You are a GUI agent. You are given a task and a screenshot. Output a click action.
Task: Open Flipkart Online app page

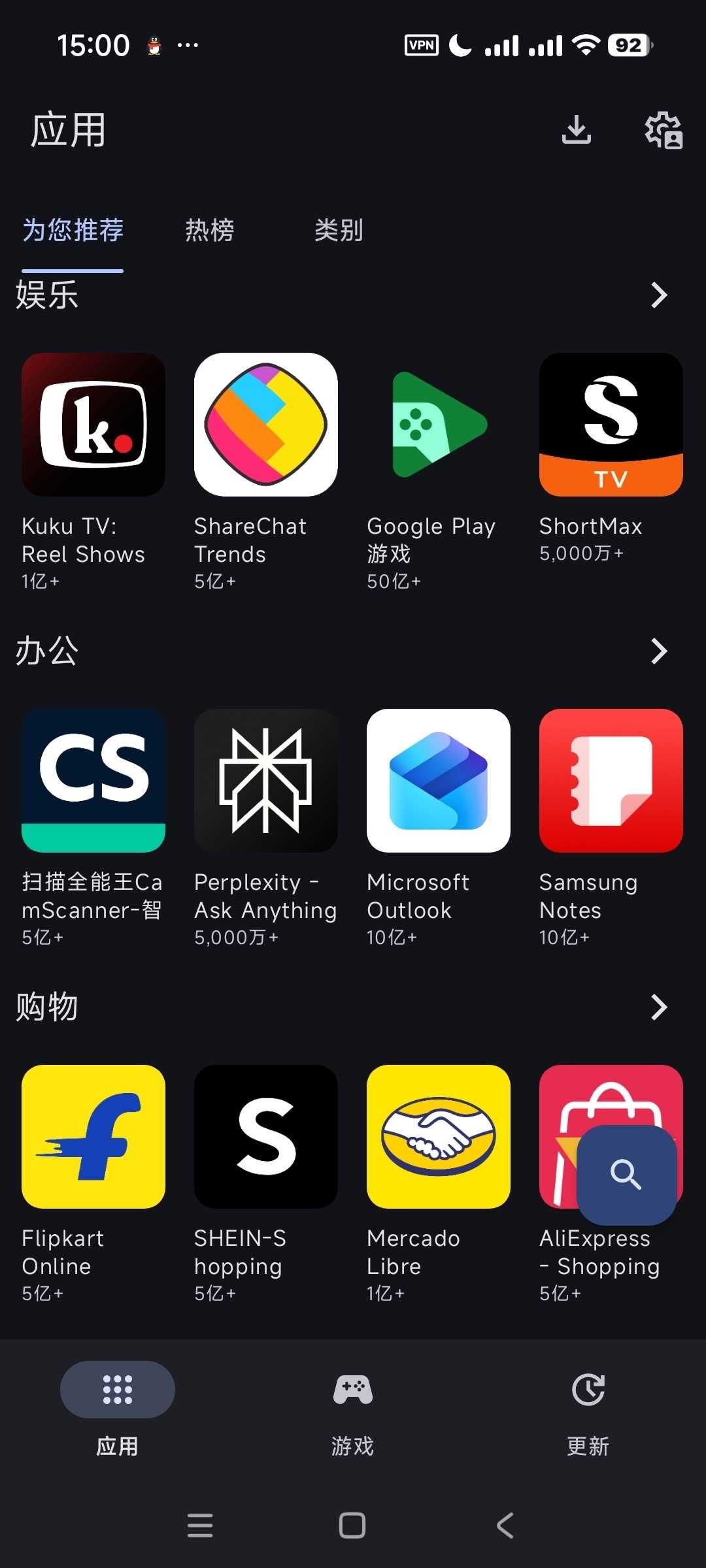(x=93, y=1137)
